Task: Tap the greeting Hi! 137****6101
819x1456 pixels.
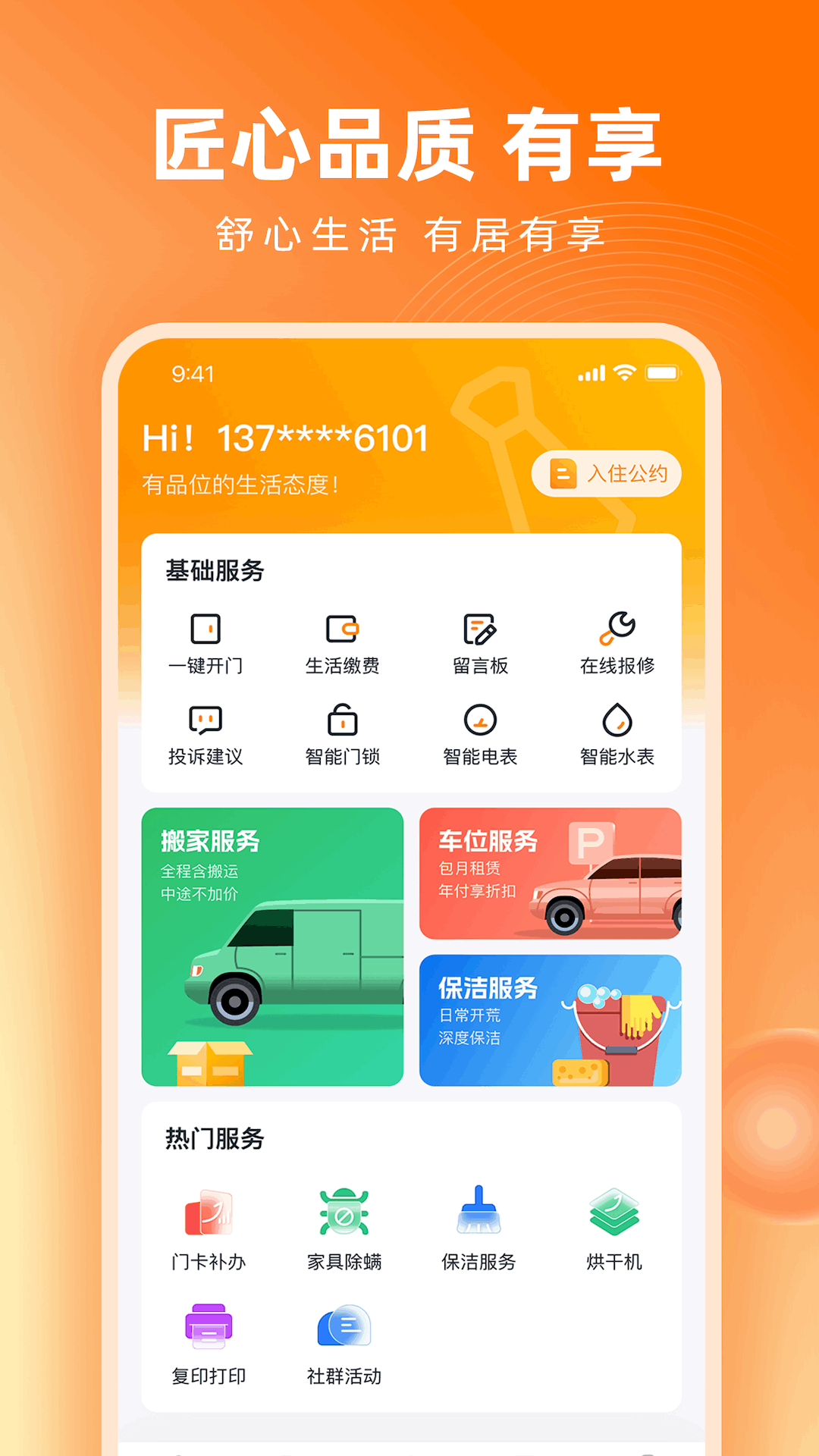Action: point(284,435)
